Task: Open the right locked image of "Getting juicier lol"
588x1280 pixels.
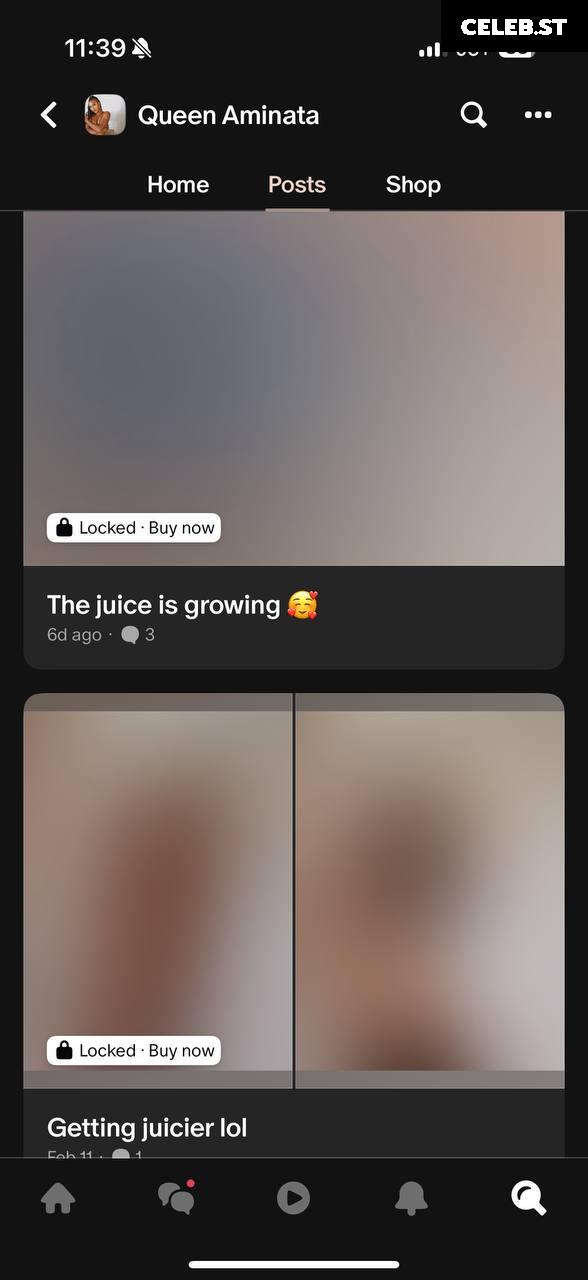Action: tap(430, 890)
